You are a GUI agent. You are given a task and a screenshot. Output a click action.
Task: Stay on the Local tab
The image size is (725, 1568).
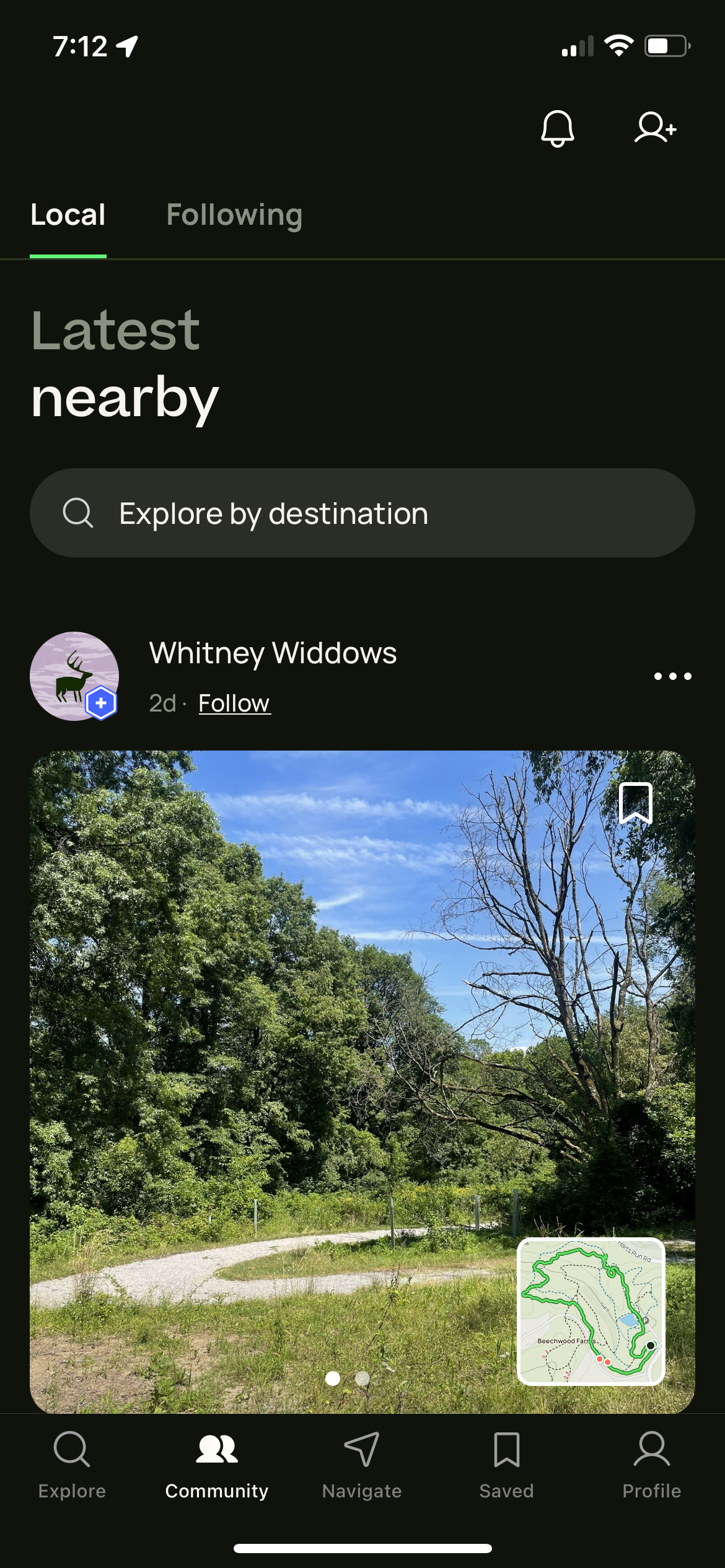[x=68, y=214]
